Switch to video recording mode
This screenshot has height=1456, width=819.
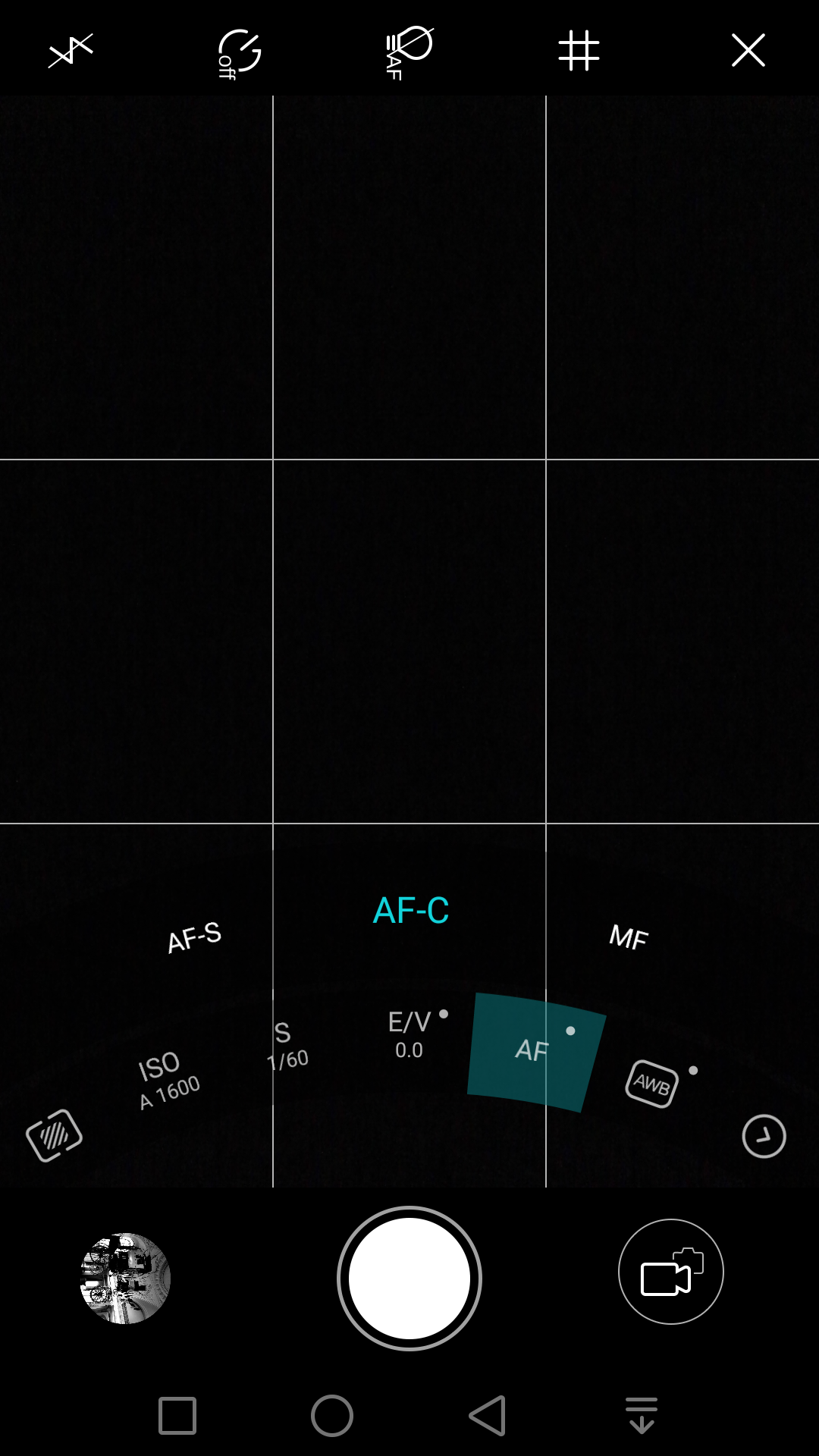point(671,1272)
